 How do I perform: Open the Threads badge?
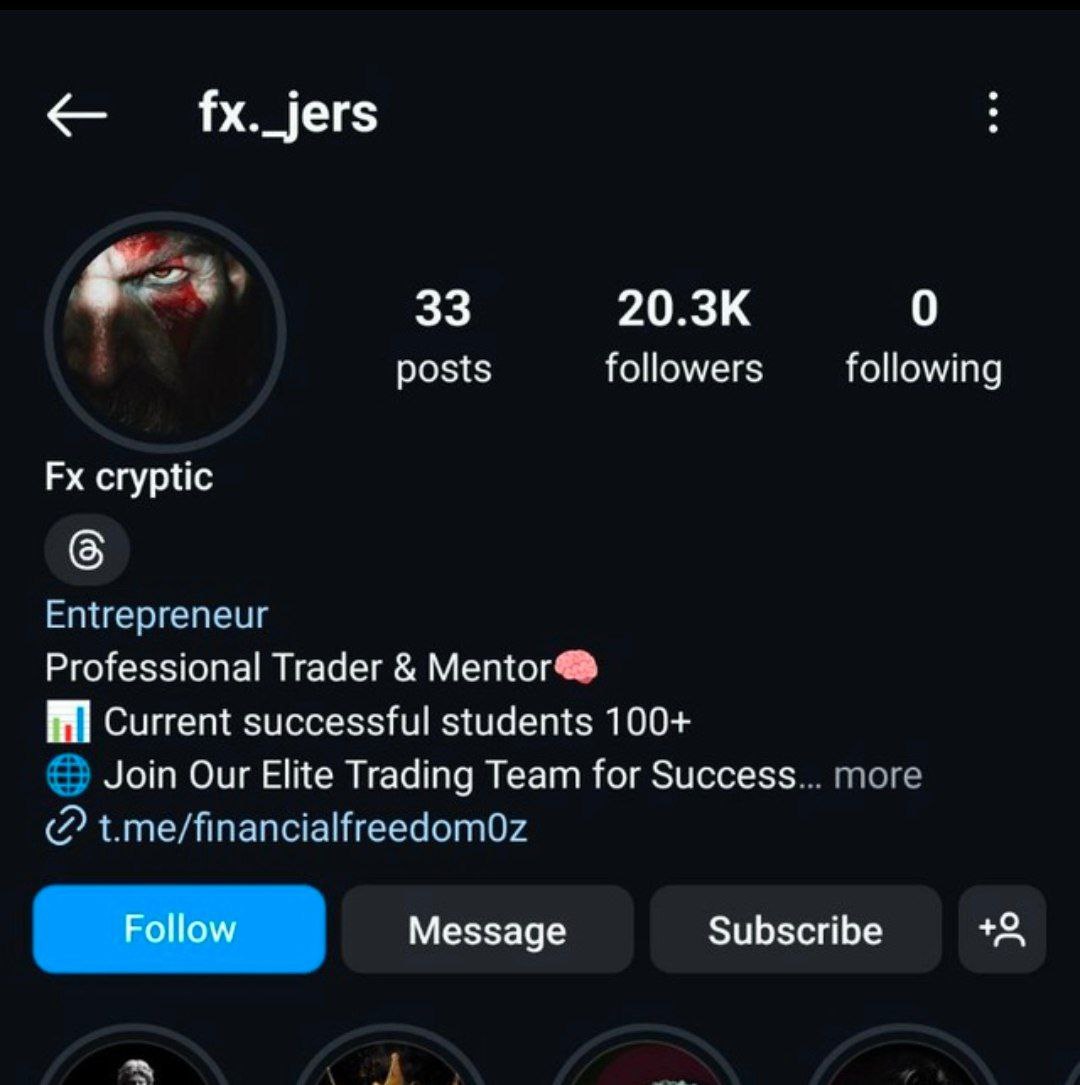tap(87, 549)
